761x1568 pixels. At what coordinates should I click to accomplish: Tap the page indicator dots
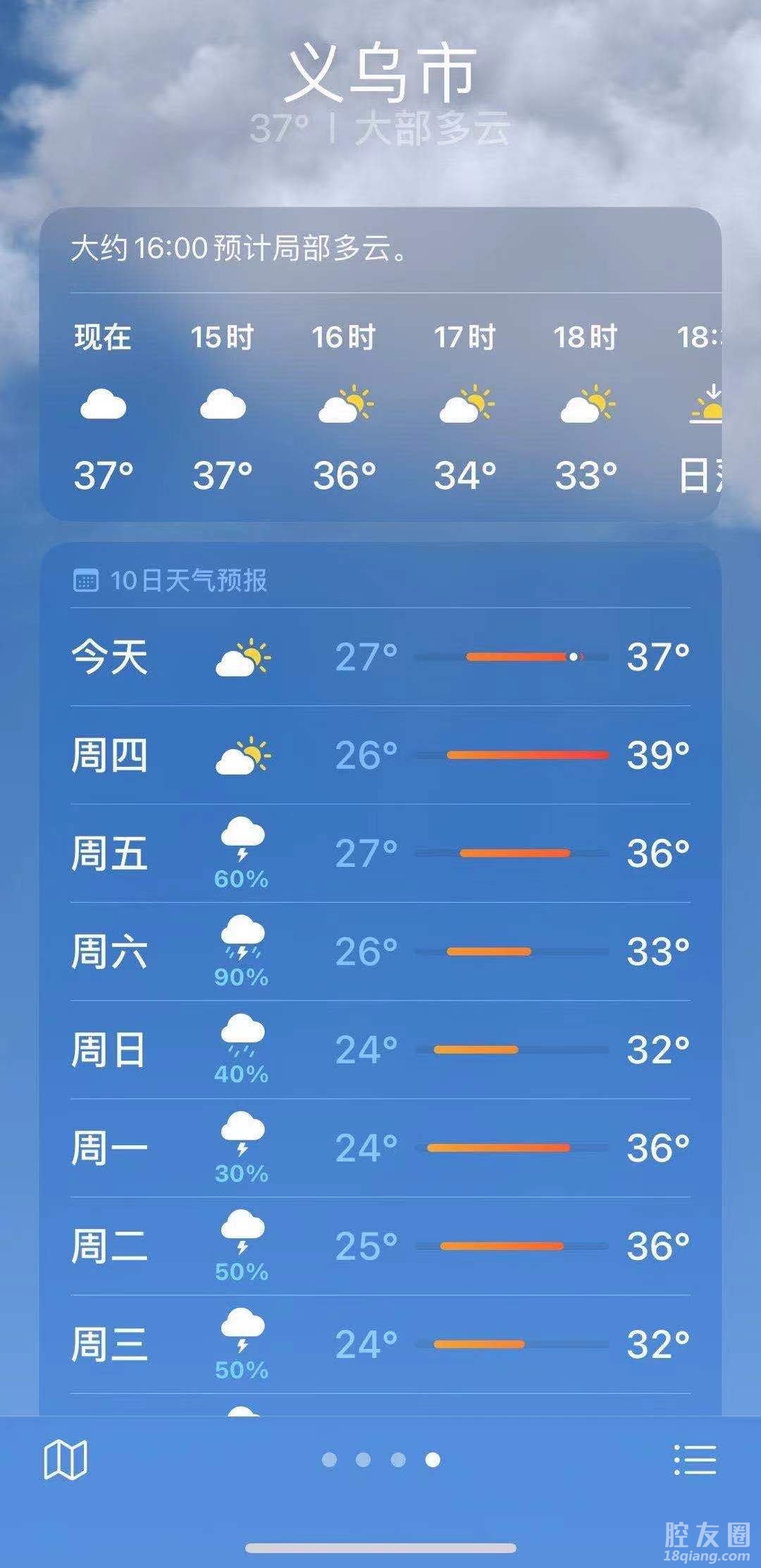[x=380, y=1459]
